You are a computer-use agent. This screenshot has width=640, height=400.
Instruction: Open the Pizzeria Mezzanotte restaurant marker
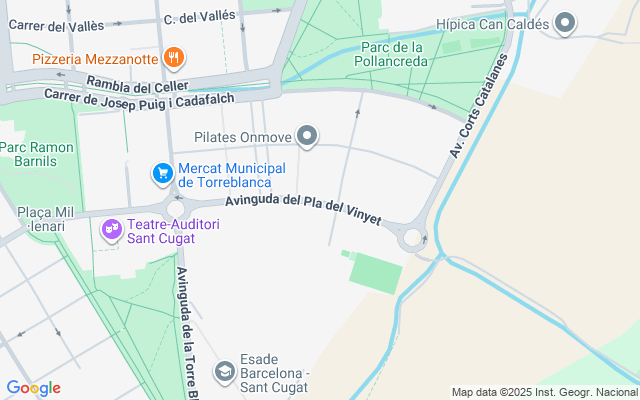tap(174, 58)
